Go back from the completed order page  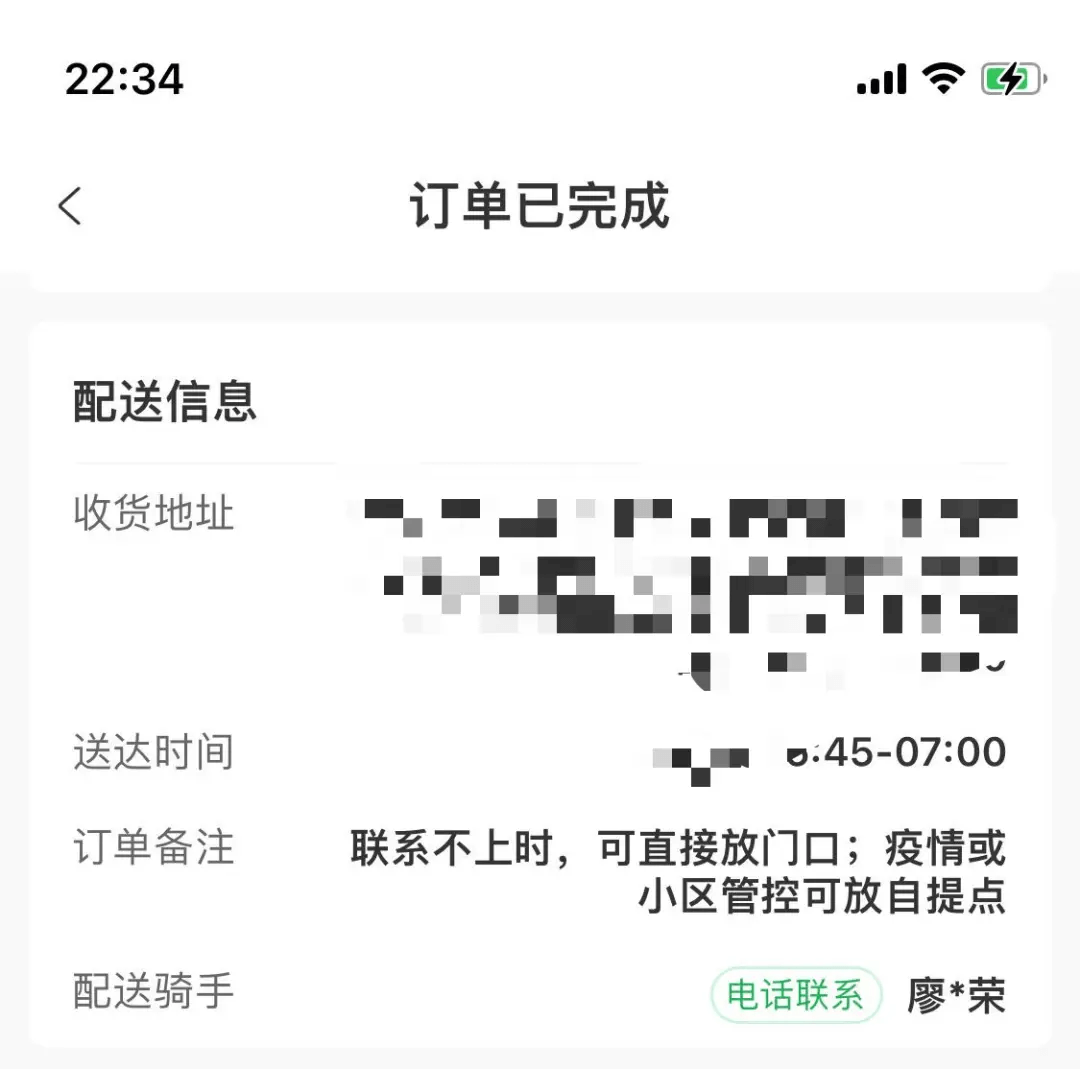pos(70,206)
